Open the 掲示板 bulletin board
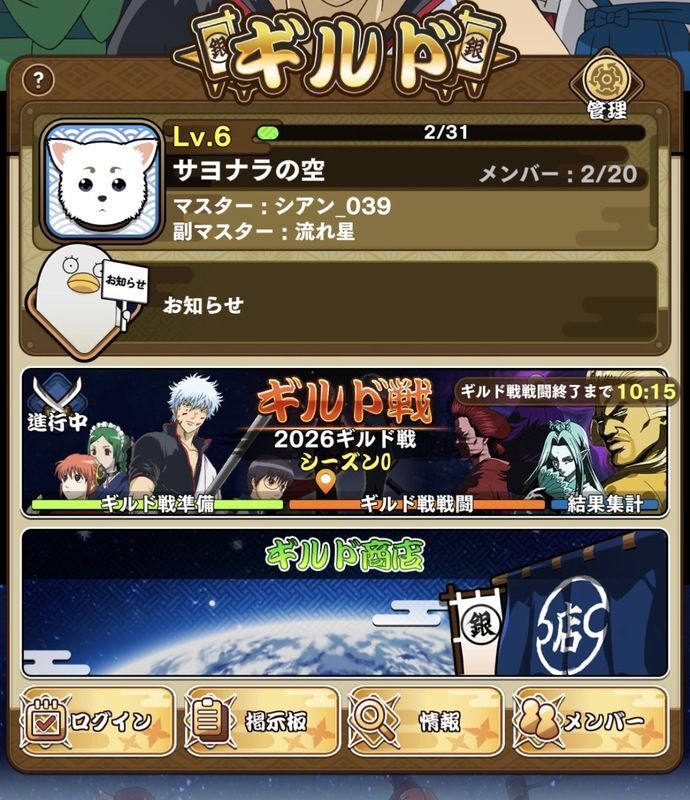690x800 pixels. click(262, 720)
